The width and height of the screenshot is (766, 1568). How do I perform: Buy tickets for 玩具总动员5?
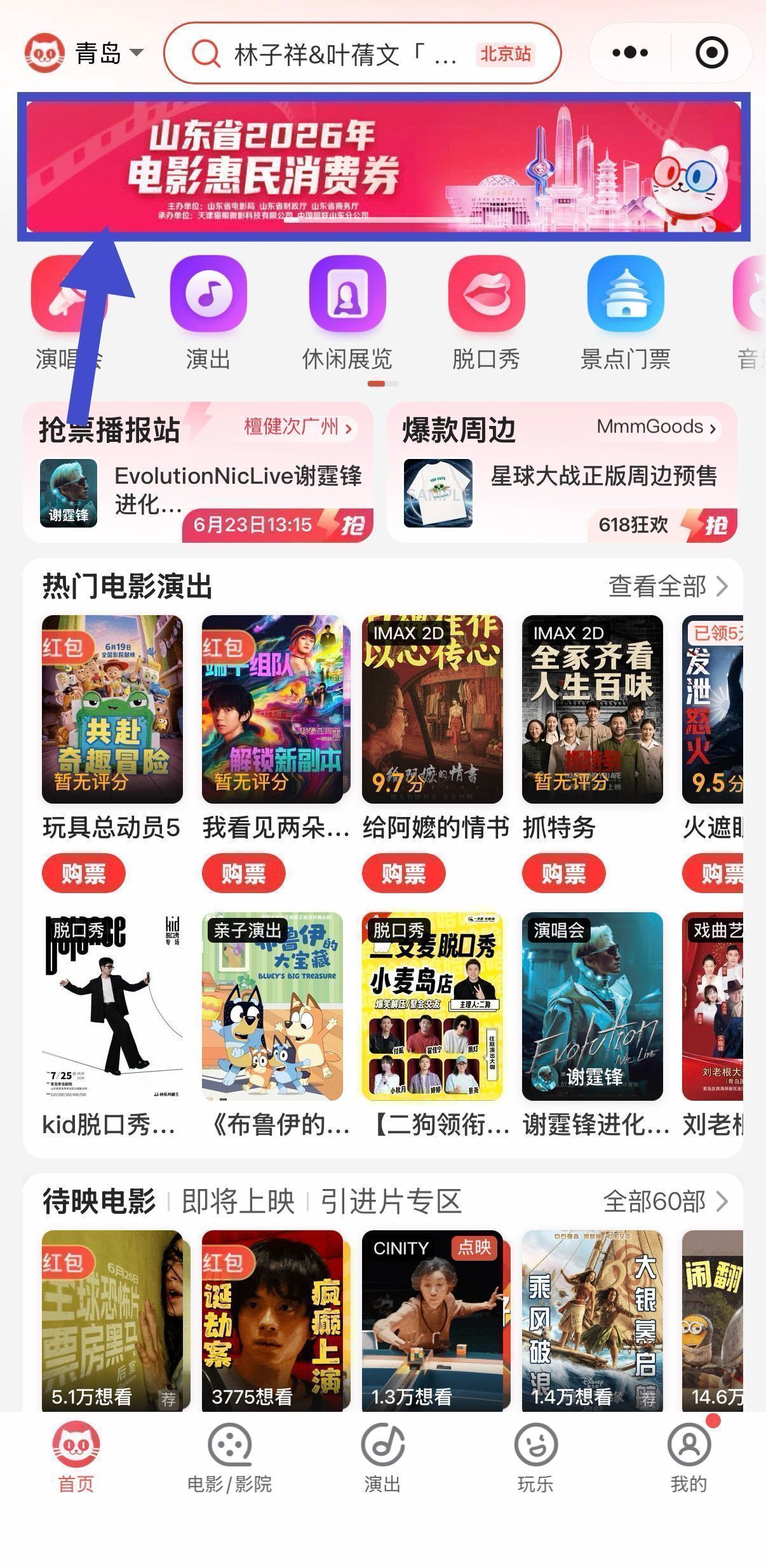click(84, 874)
